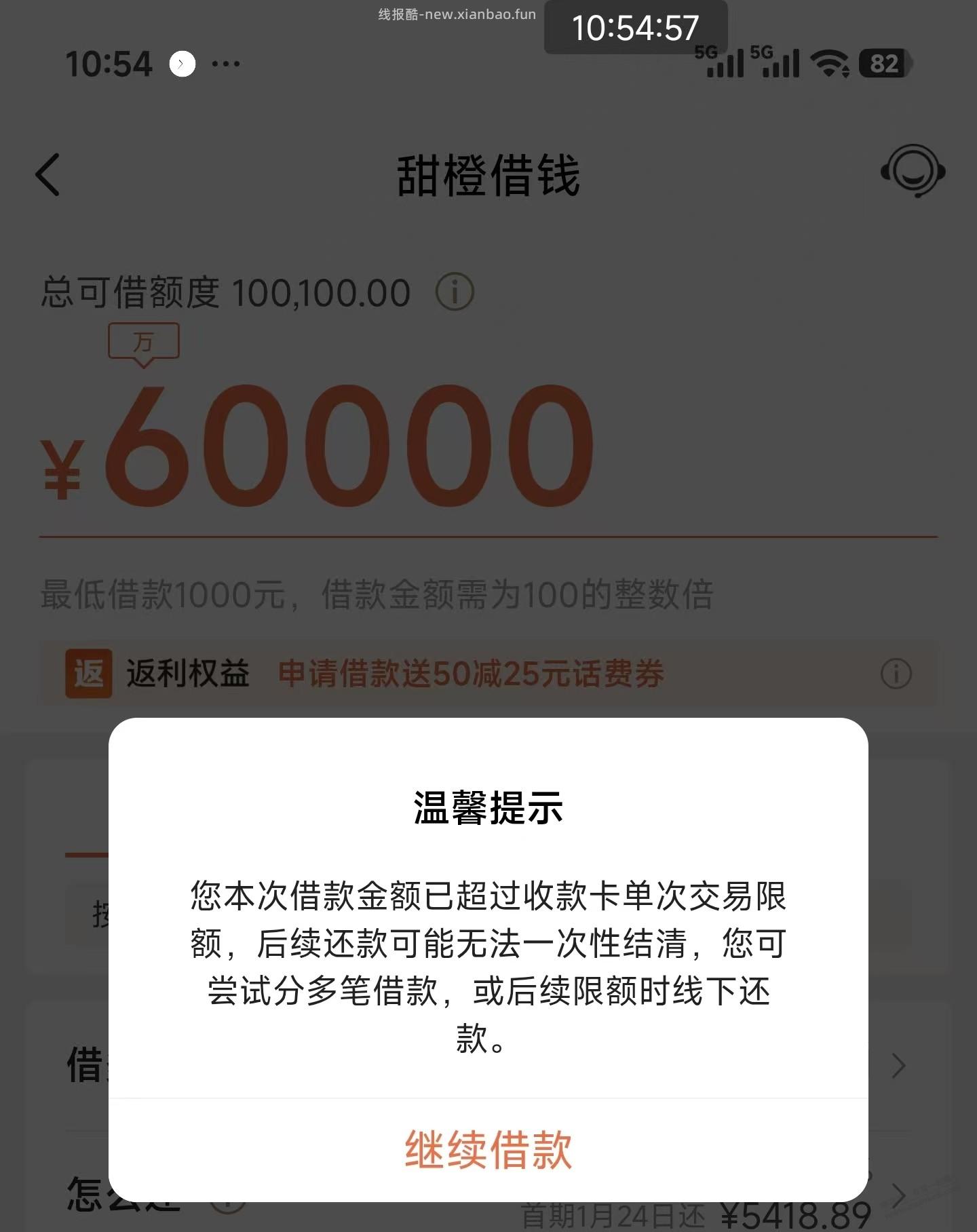Open the 申请借款送50减25元话费券 rebate link
The height and width of the screenshot is (1232, 977).
click(470, 674)
